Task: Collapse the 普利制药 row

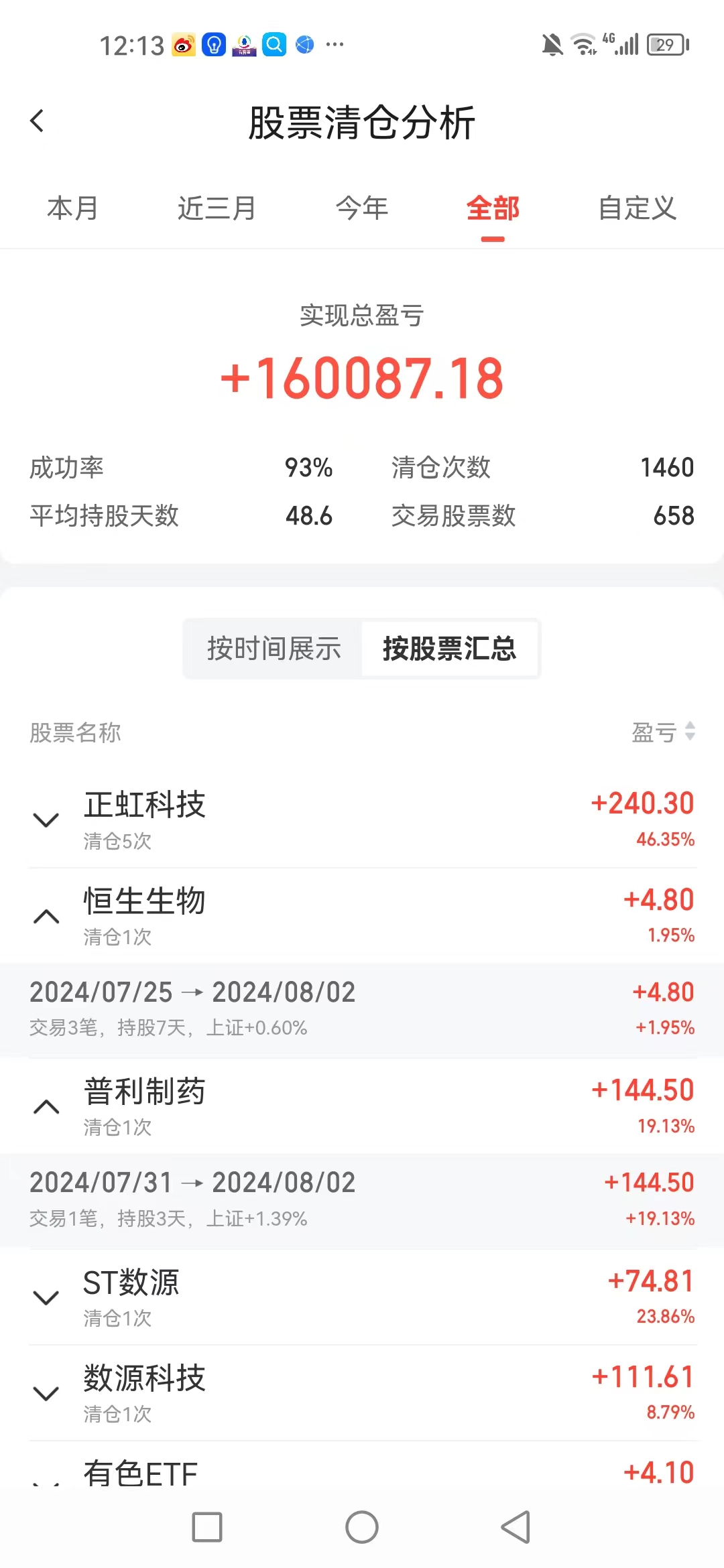Action: (x=46, y=1107)
